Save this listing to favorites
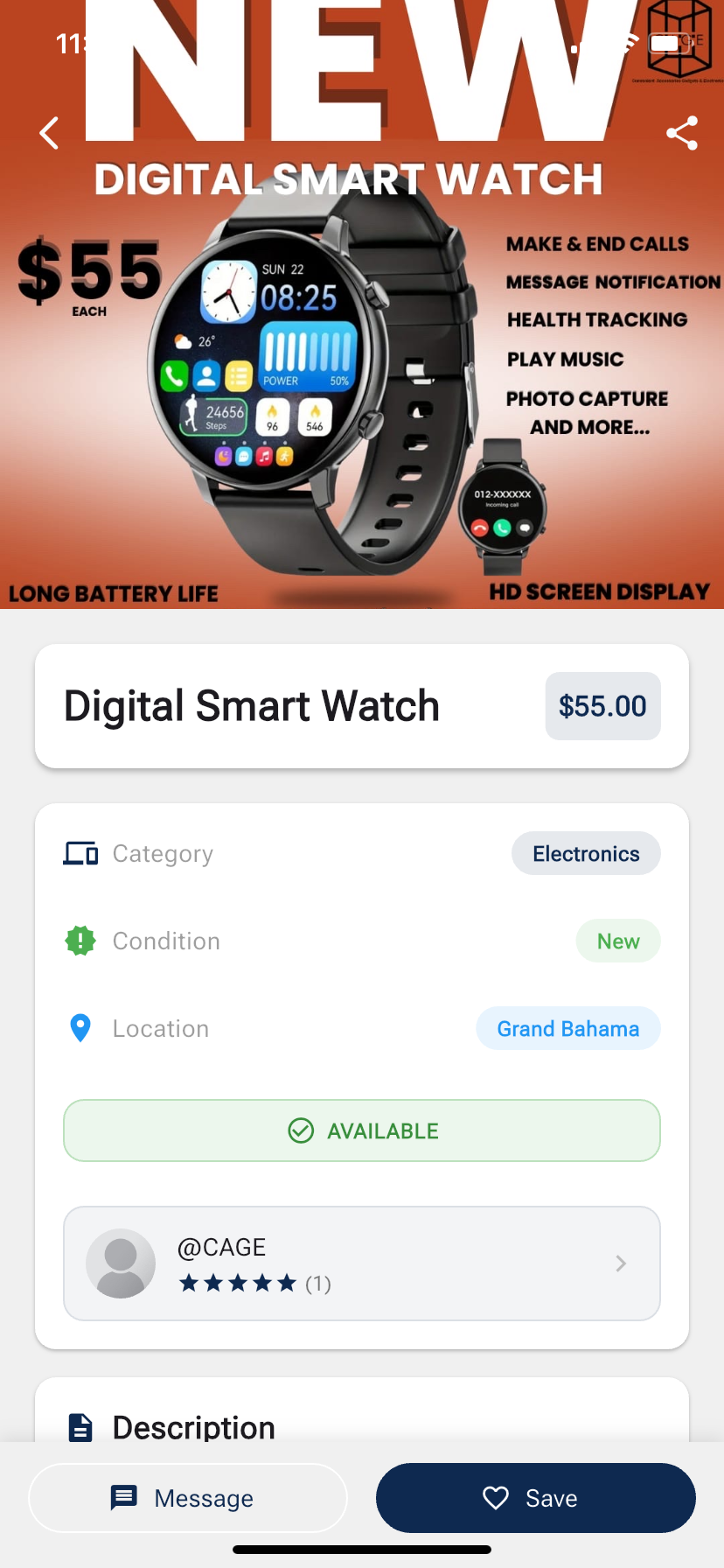This screenshot has height=1568, width=724. pyautogui.click(x=535, y=1497)
